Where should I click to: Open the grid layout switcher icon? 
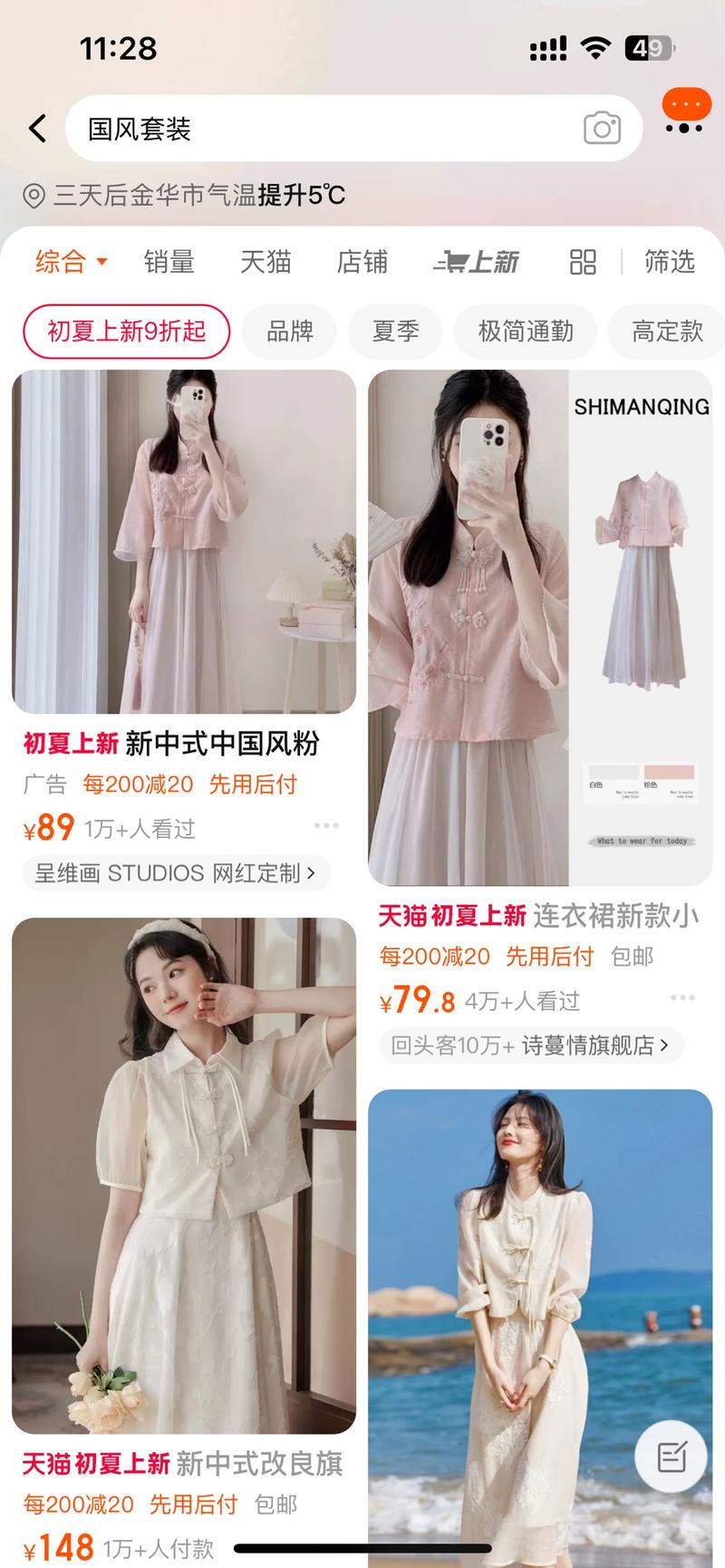coord(582,263)
